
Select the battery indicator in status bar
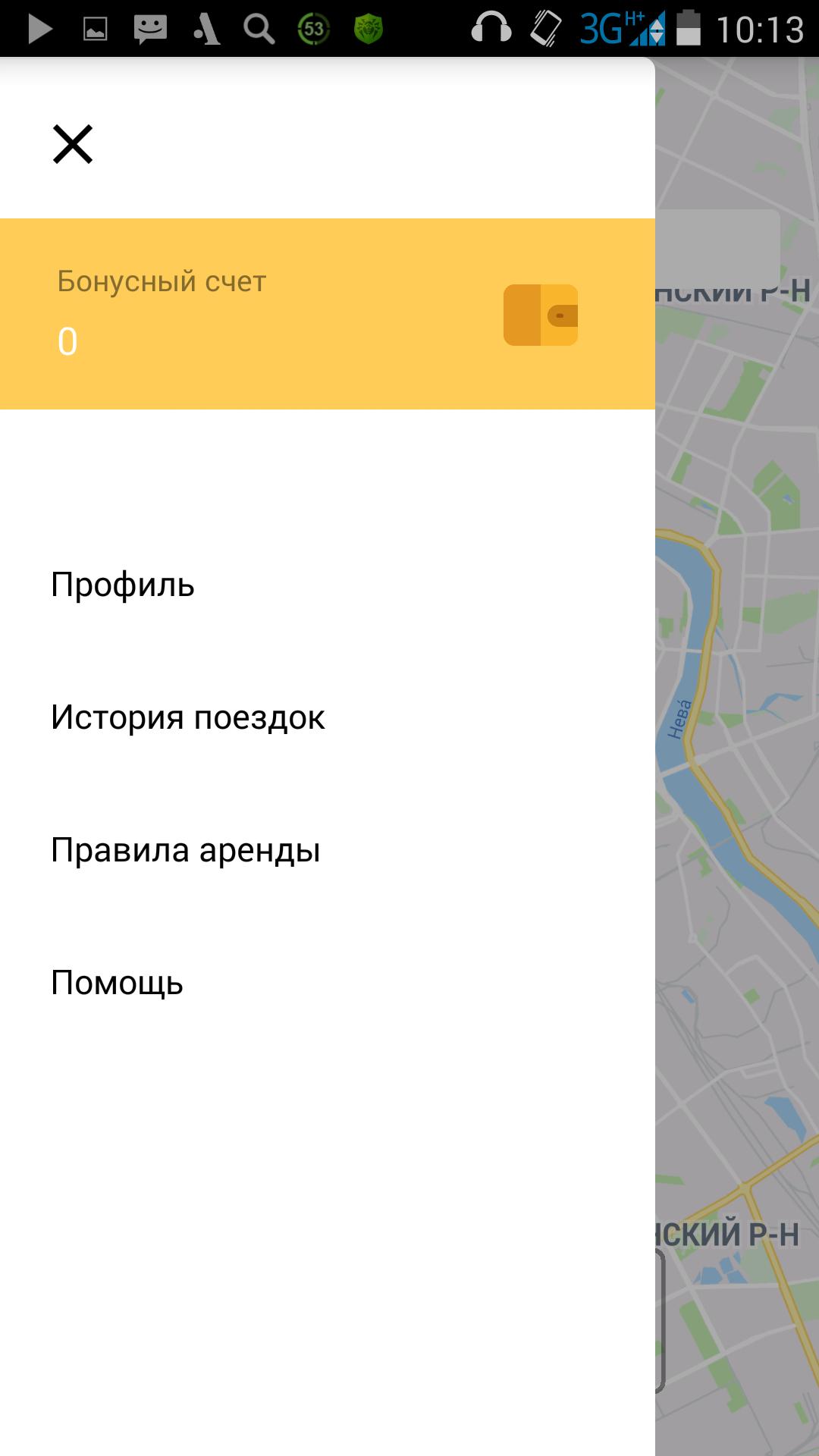coord(689,29)
